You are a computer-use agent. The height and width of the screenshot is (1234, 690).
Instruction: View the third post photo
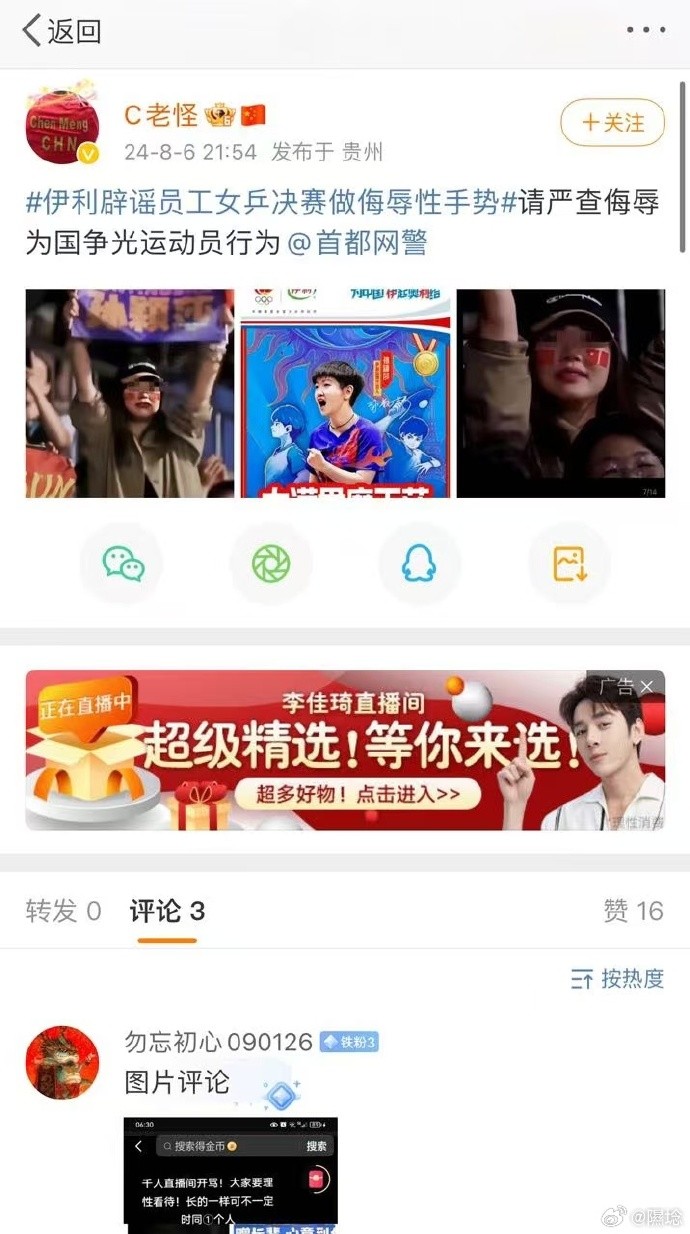point(561,393)
